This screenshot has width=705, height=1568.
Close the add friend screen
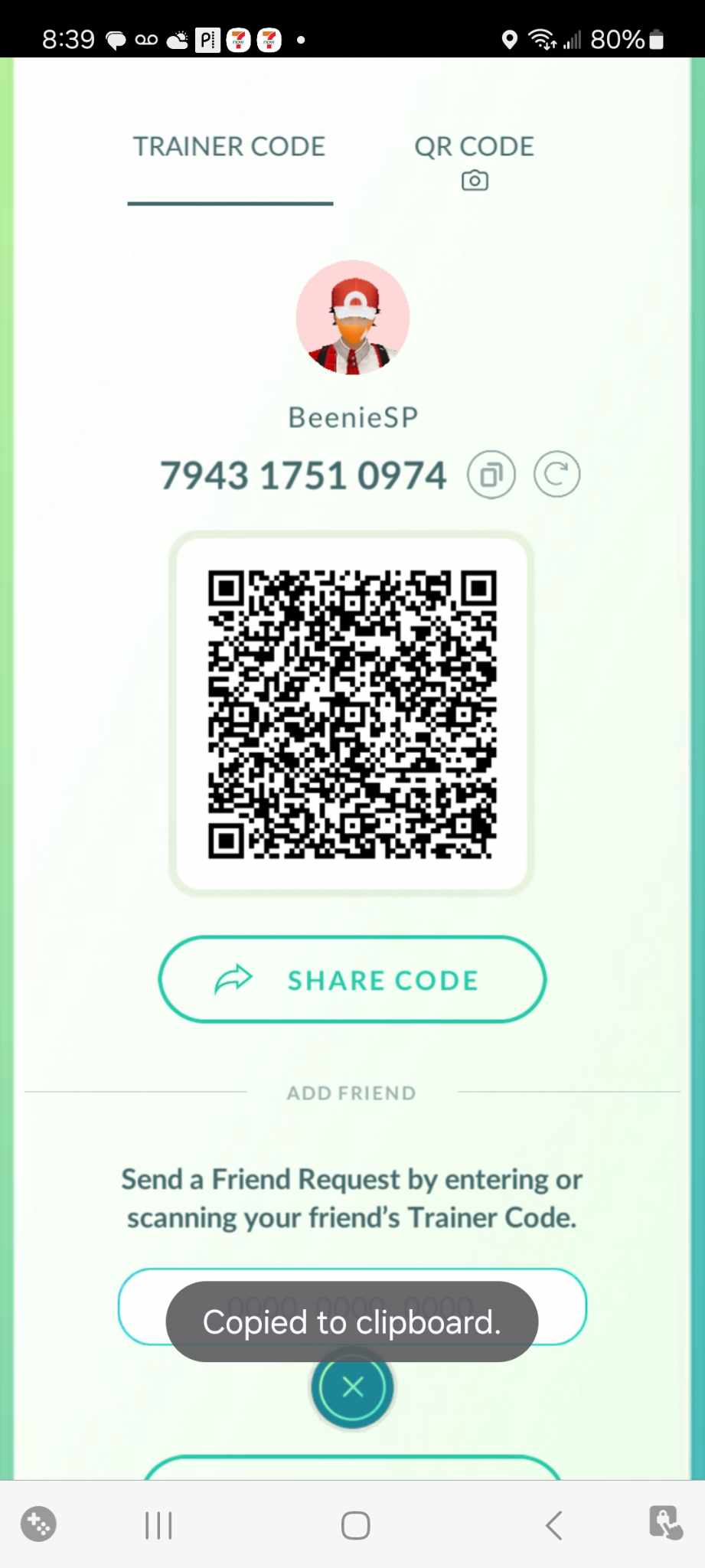(x=353, y=1387)
